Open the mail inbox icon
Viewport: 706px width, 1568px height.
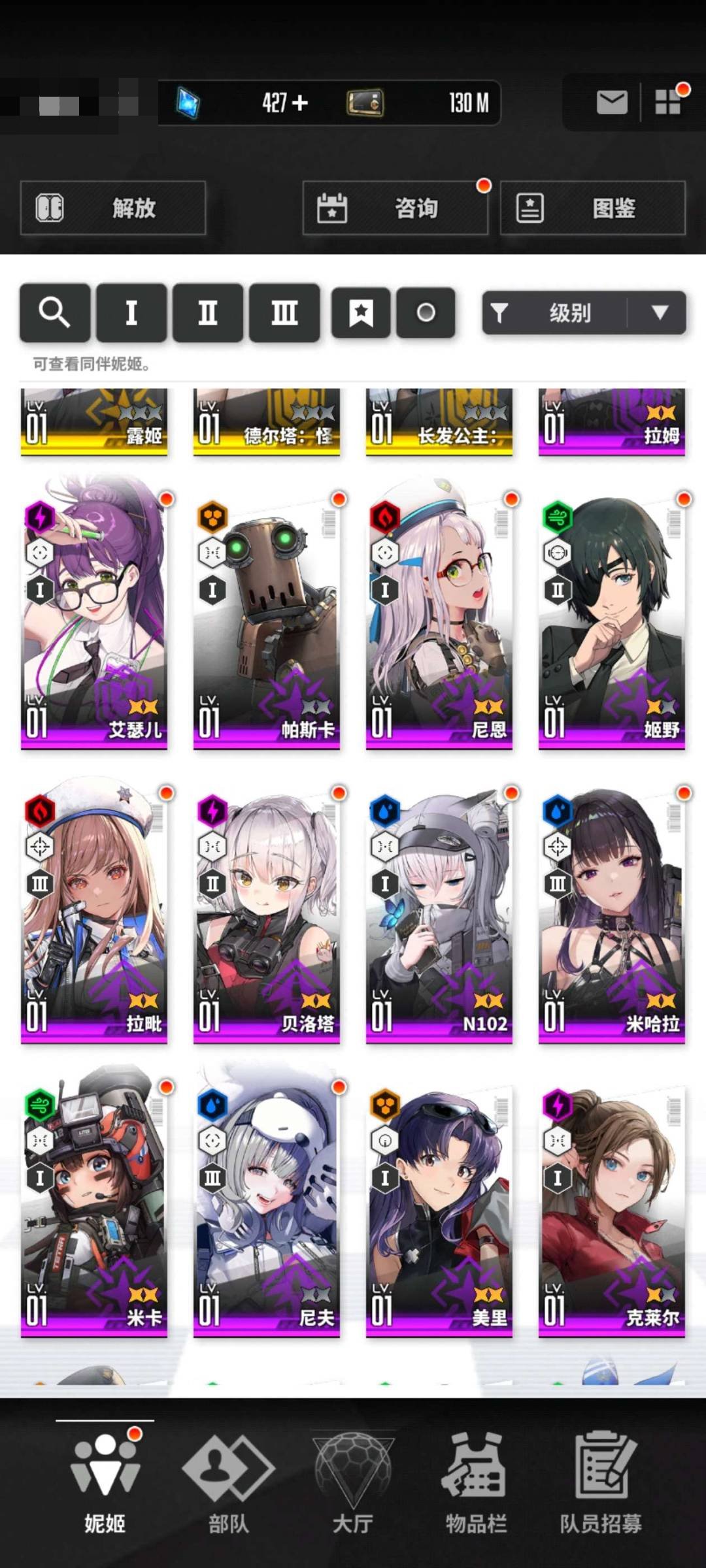click(x=612, y=103)
